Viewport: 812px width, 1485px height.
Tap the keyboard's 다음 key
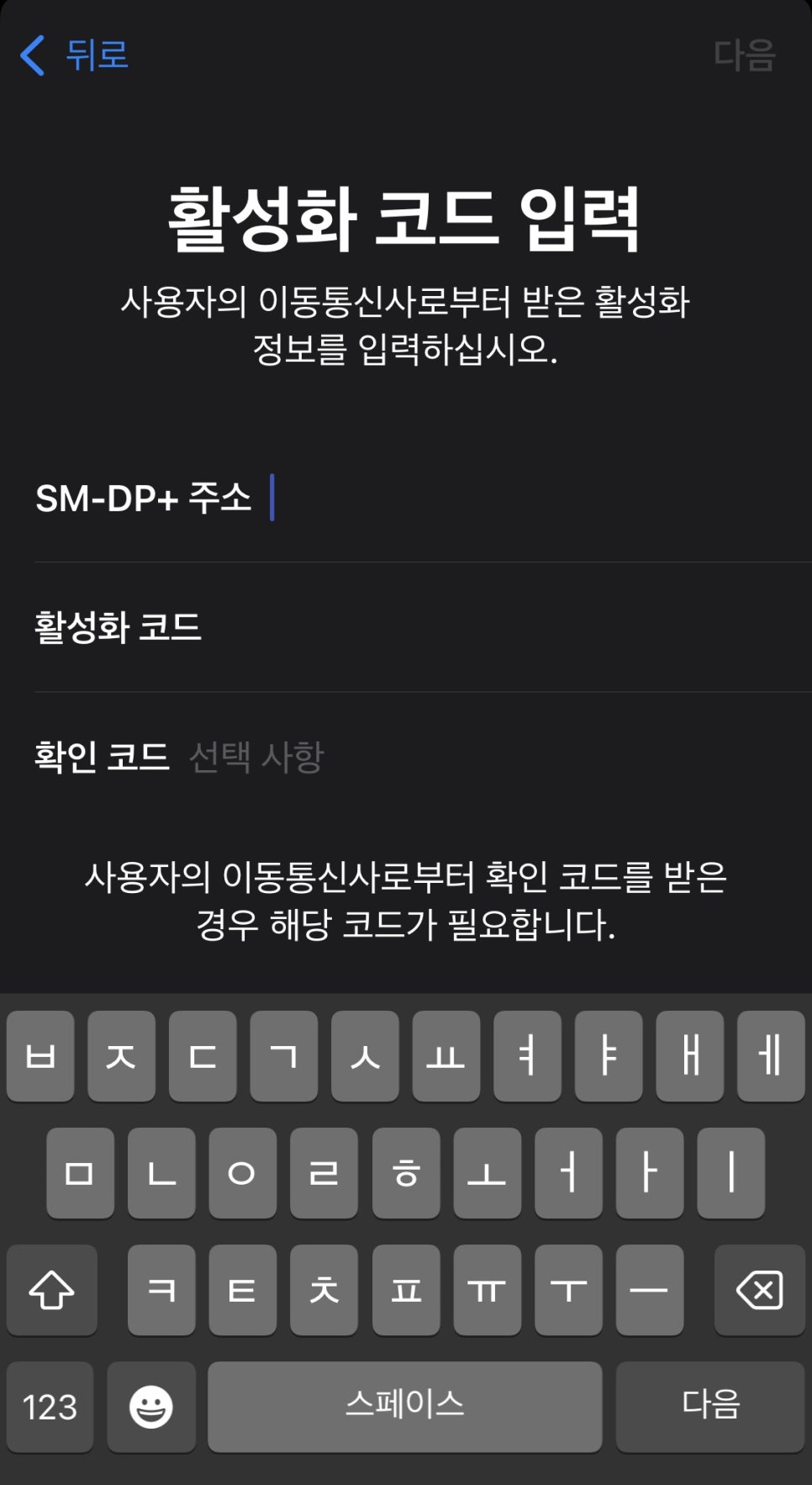[x=710, y=1407]
